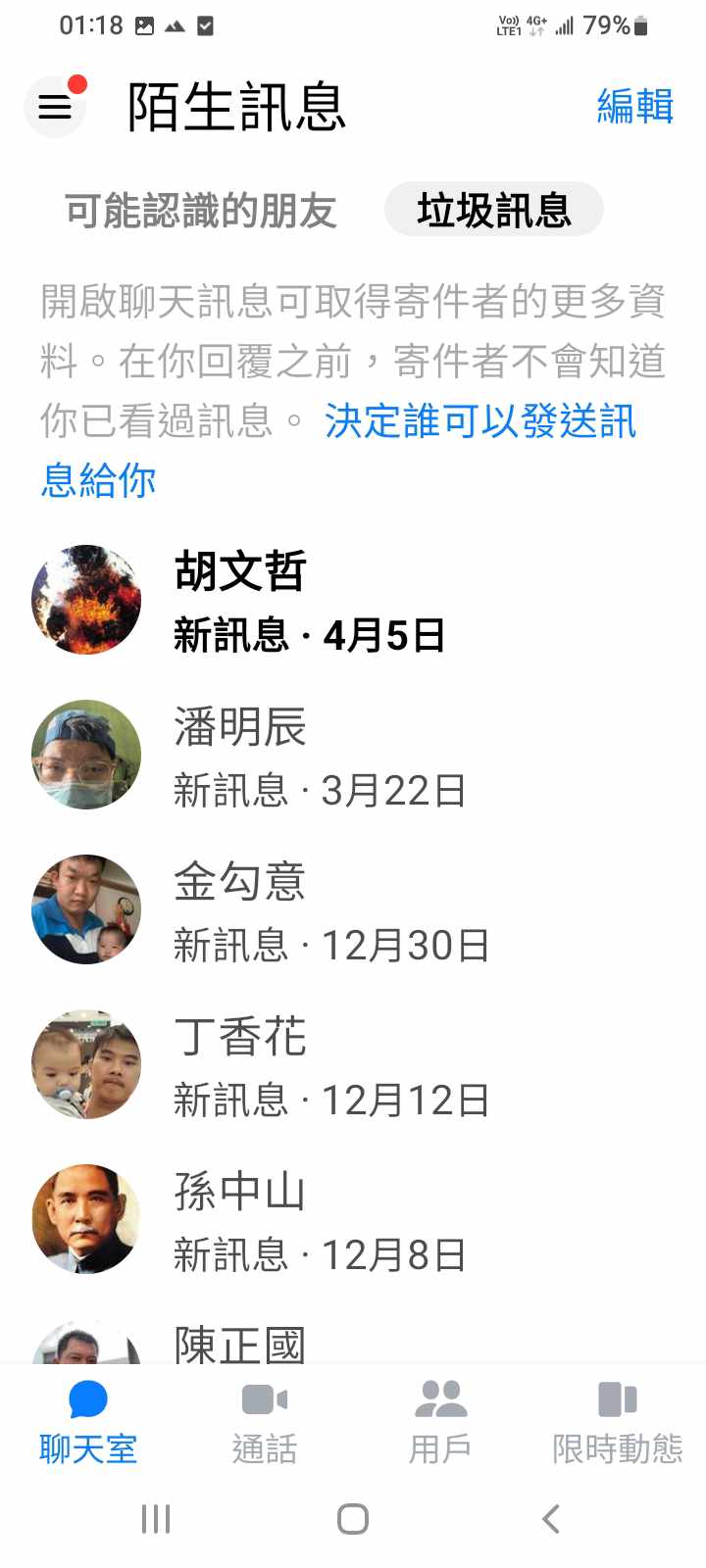Open the 用戶 people tab
This screenshot has width=706, height=1568.
[x=440, y=1423]
